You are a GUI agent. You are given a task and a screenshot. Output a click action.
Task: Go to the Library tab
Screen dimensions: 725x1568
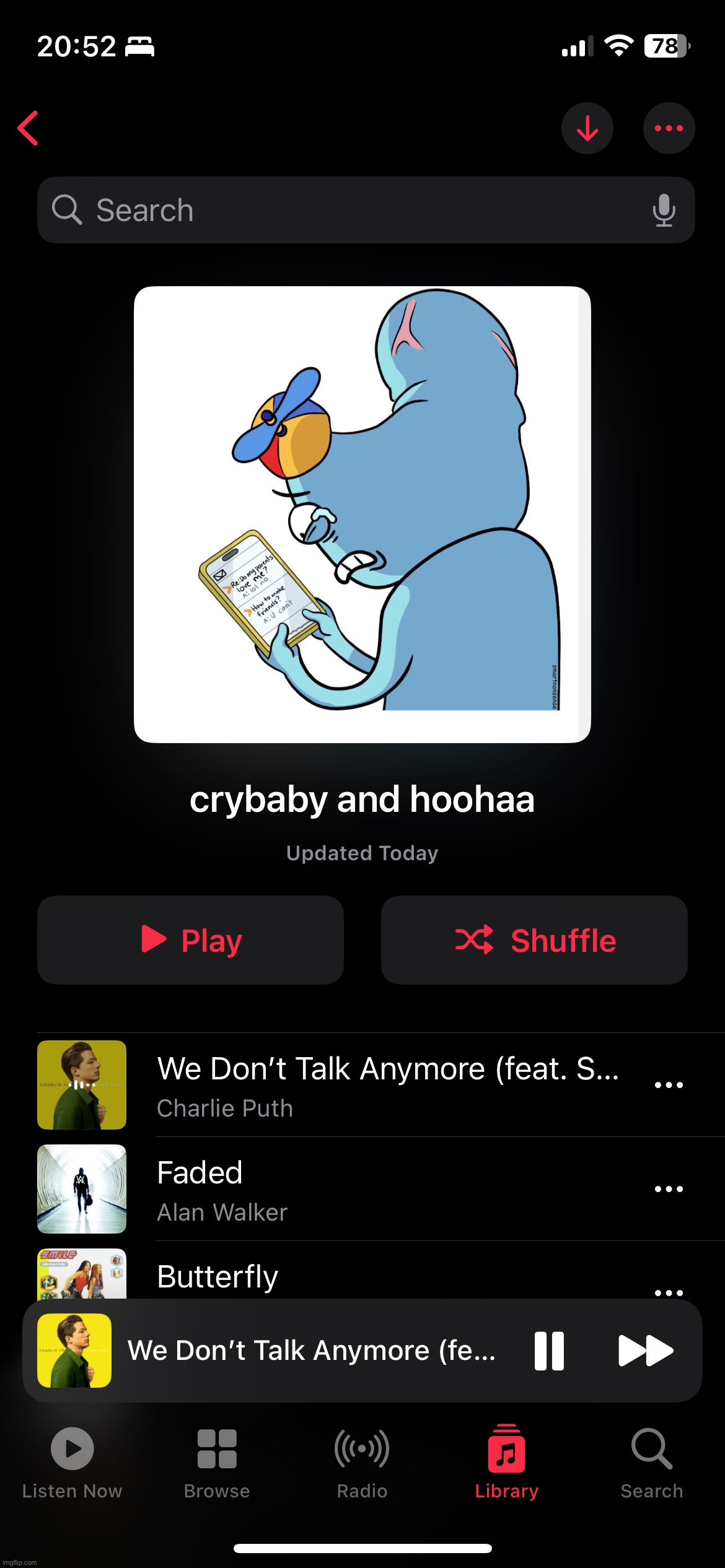(x=506, y=1463)
